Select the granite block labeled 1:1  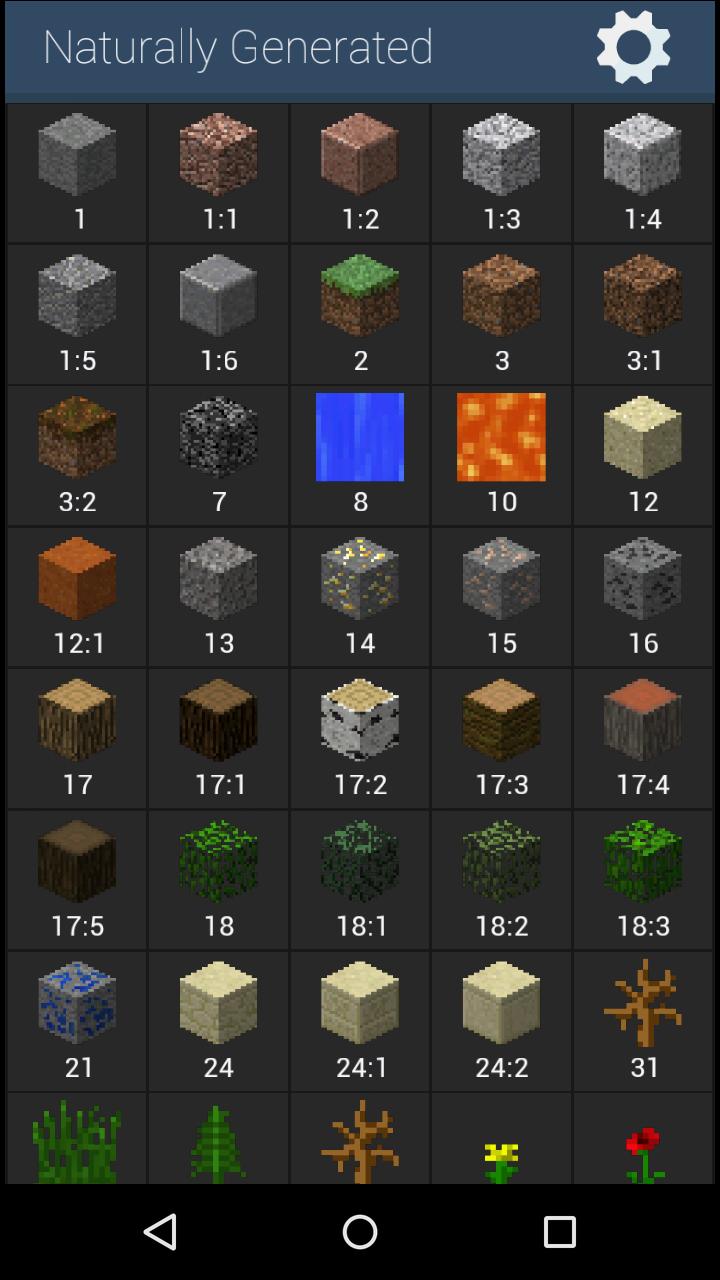(x=219, y=172)
